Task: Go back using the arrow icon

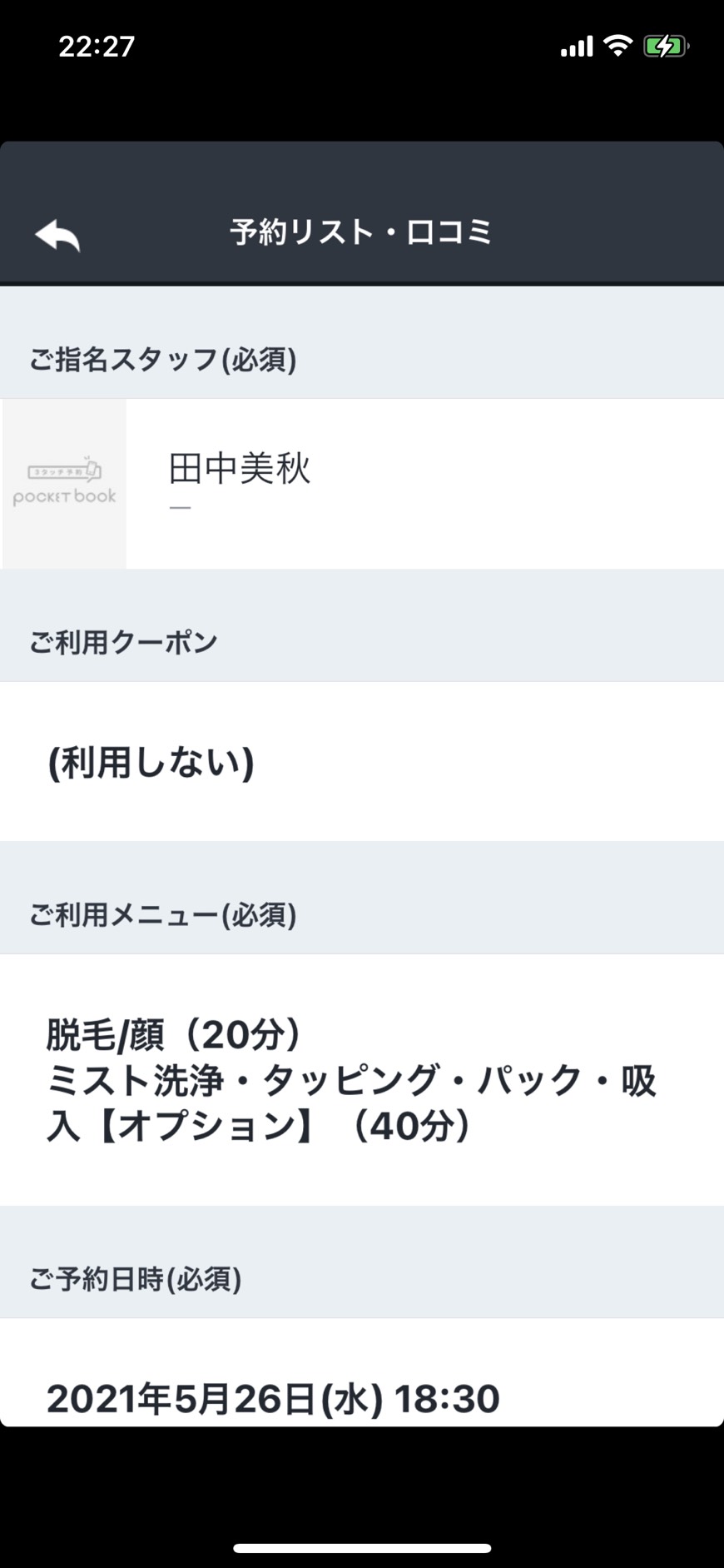Action: coord(57,235)
